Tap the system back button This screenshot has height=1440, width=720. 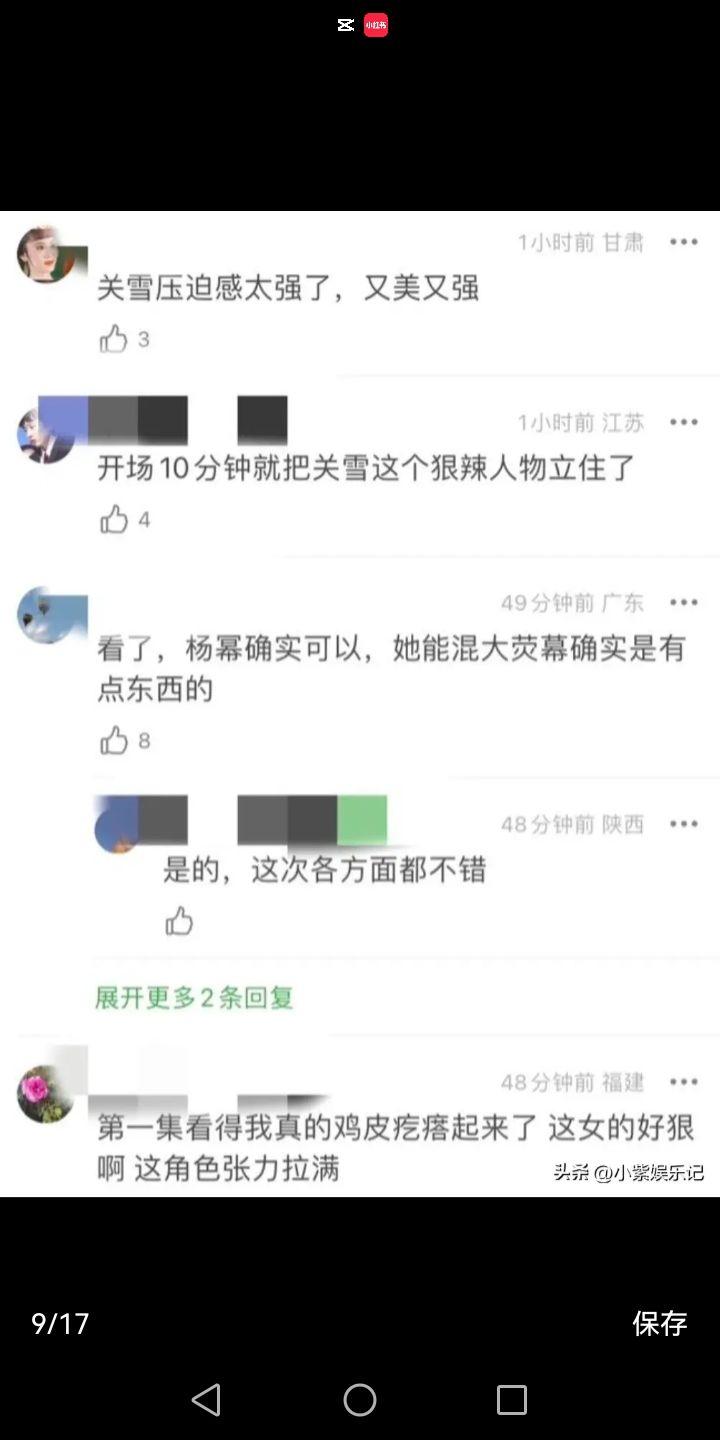click(x=206, y=1399)
